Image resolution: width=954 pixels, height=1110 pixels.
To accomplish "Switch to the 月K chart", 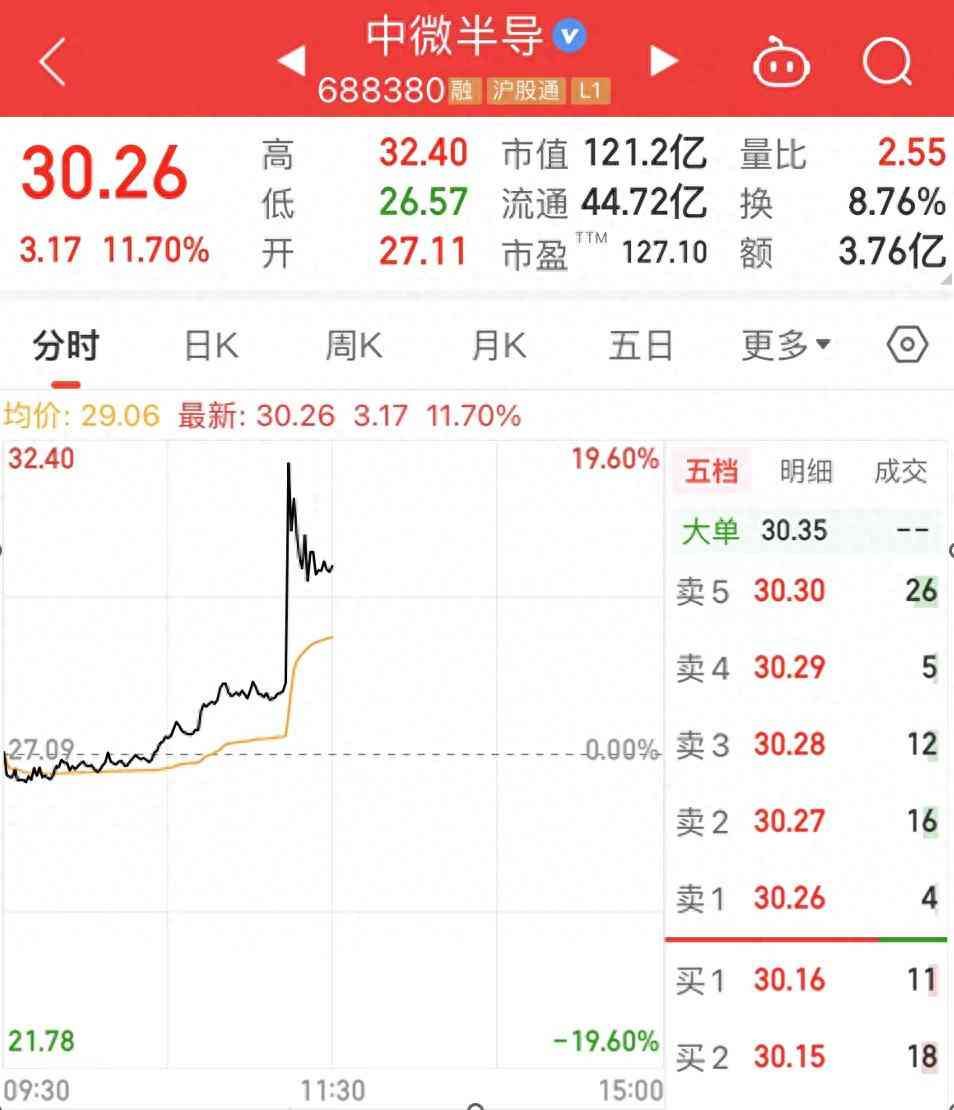I will (498, 346).
